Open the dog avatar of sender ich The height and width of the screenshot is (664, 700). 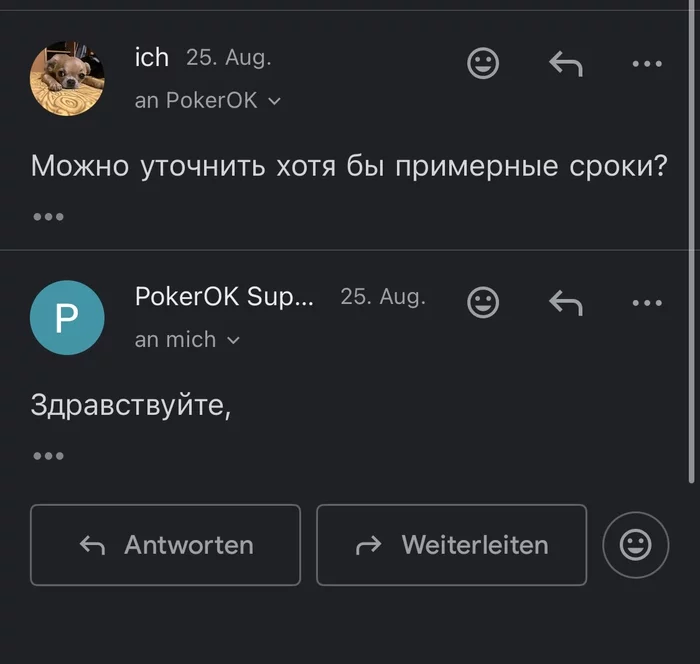[67, 79]
